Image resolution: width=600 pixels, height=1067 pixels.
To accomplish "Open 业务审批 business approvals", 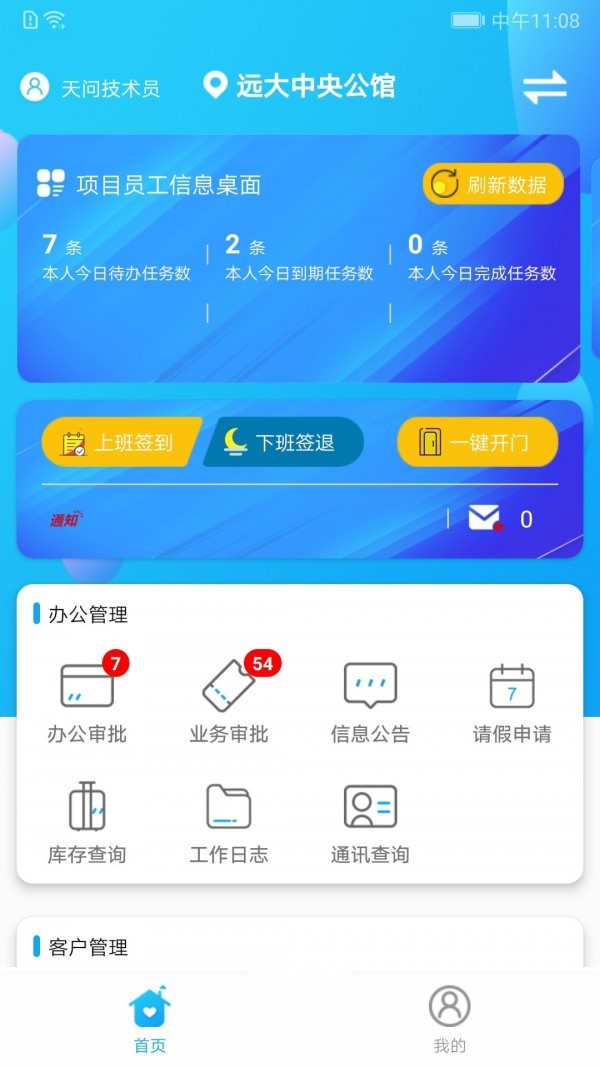I will pyautogui.click(x=229, y=700).
